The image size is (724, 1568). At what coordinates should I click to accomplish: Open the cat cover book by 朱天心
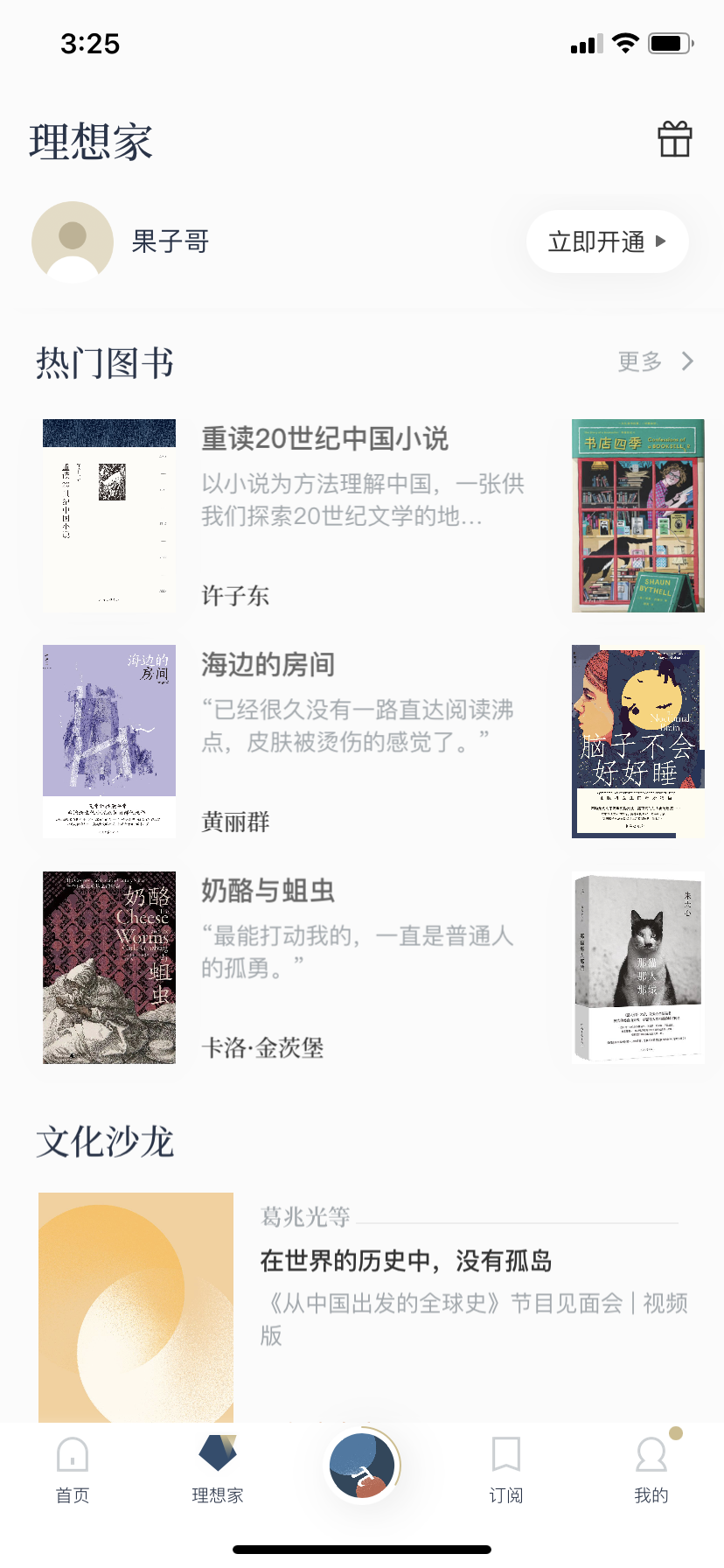click(x=637, y=968)
